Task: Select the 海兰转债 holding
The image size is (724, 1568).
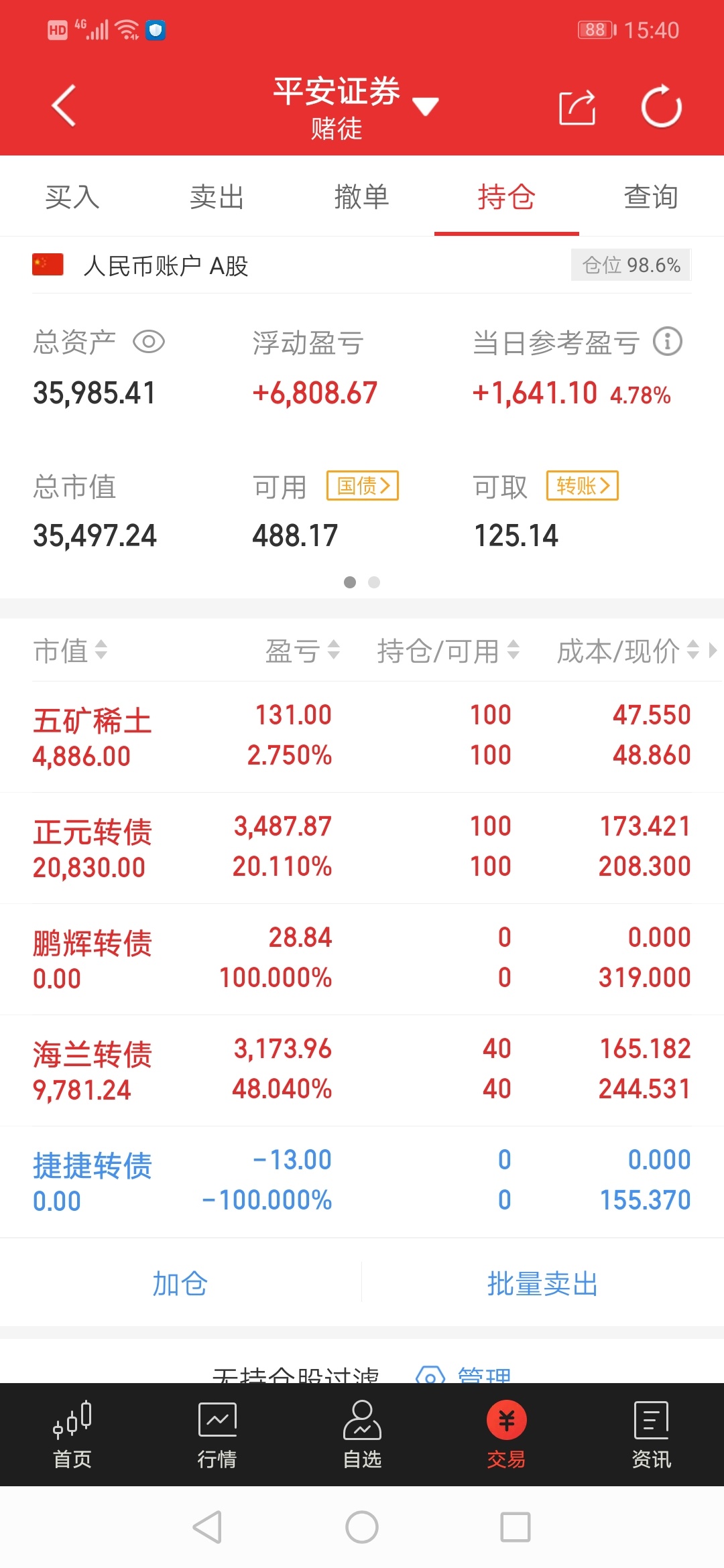Action: click(362, 1070)
